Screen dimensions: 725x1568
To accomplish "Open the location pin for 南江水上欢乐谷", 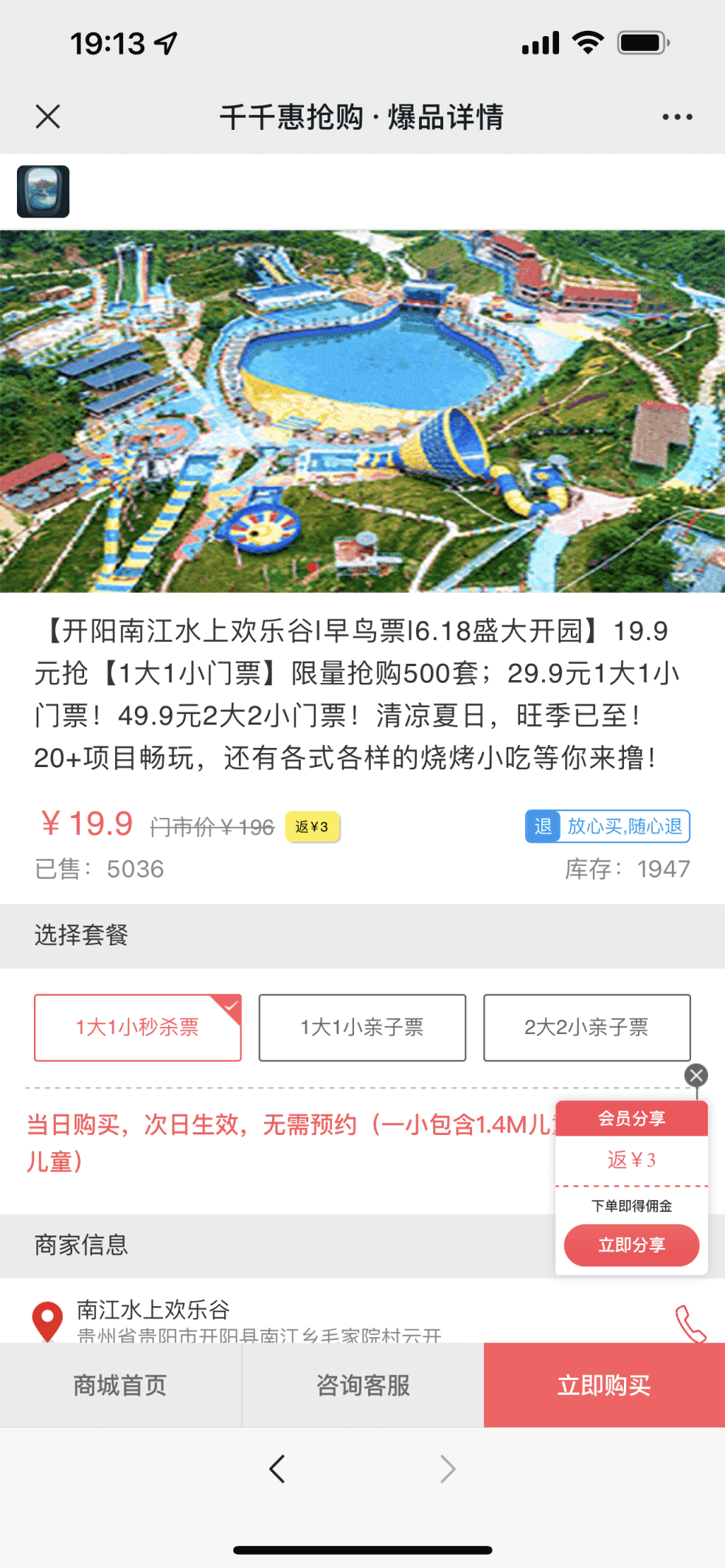I will coord(47,1321).
